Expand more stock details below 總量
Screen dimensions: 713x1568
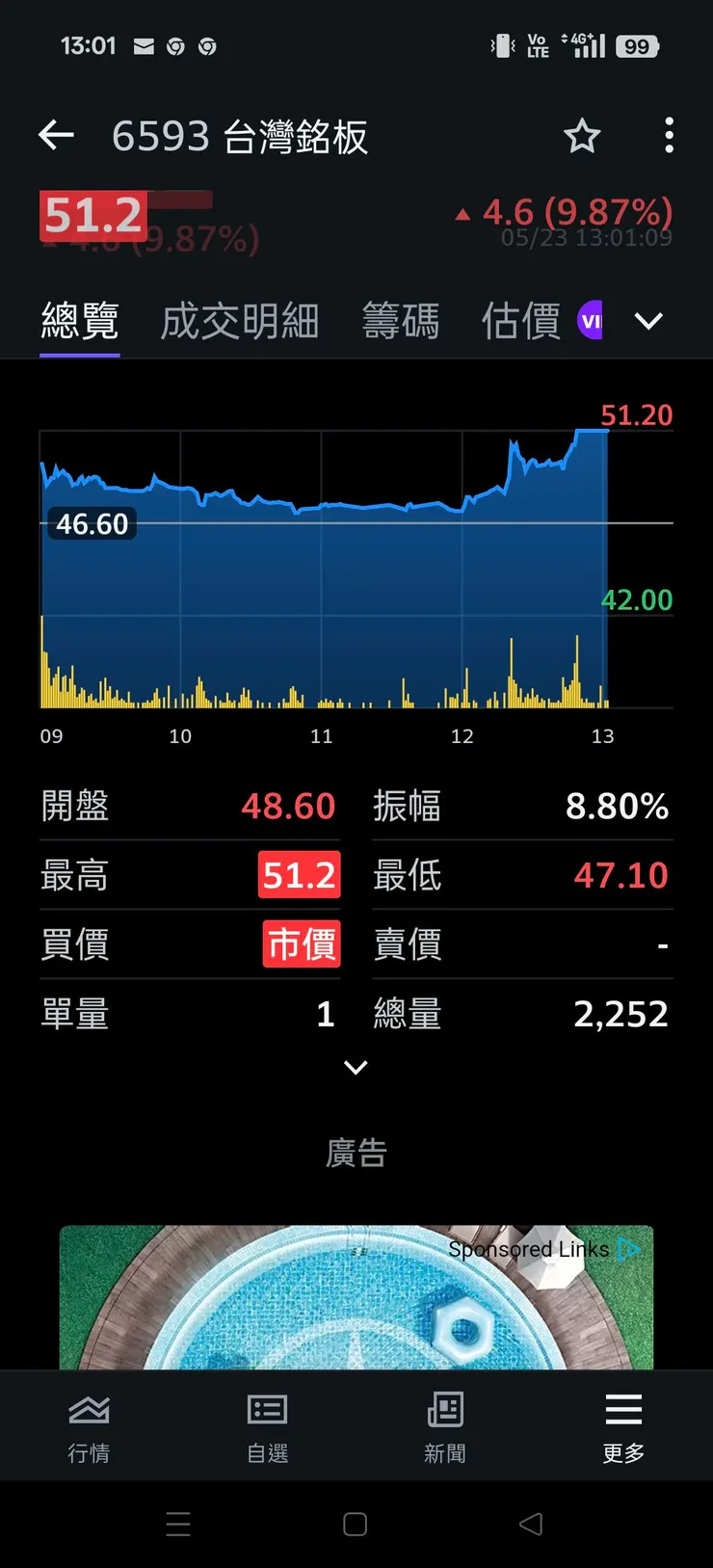(356, 1067)
